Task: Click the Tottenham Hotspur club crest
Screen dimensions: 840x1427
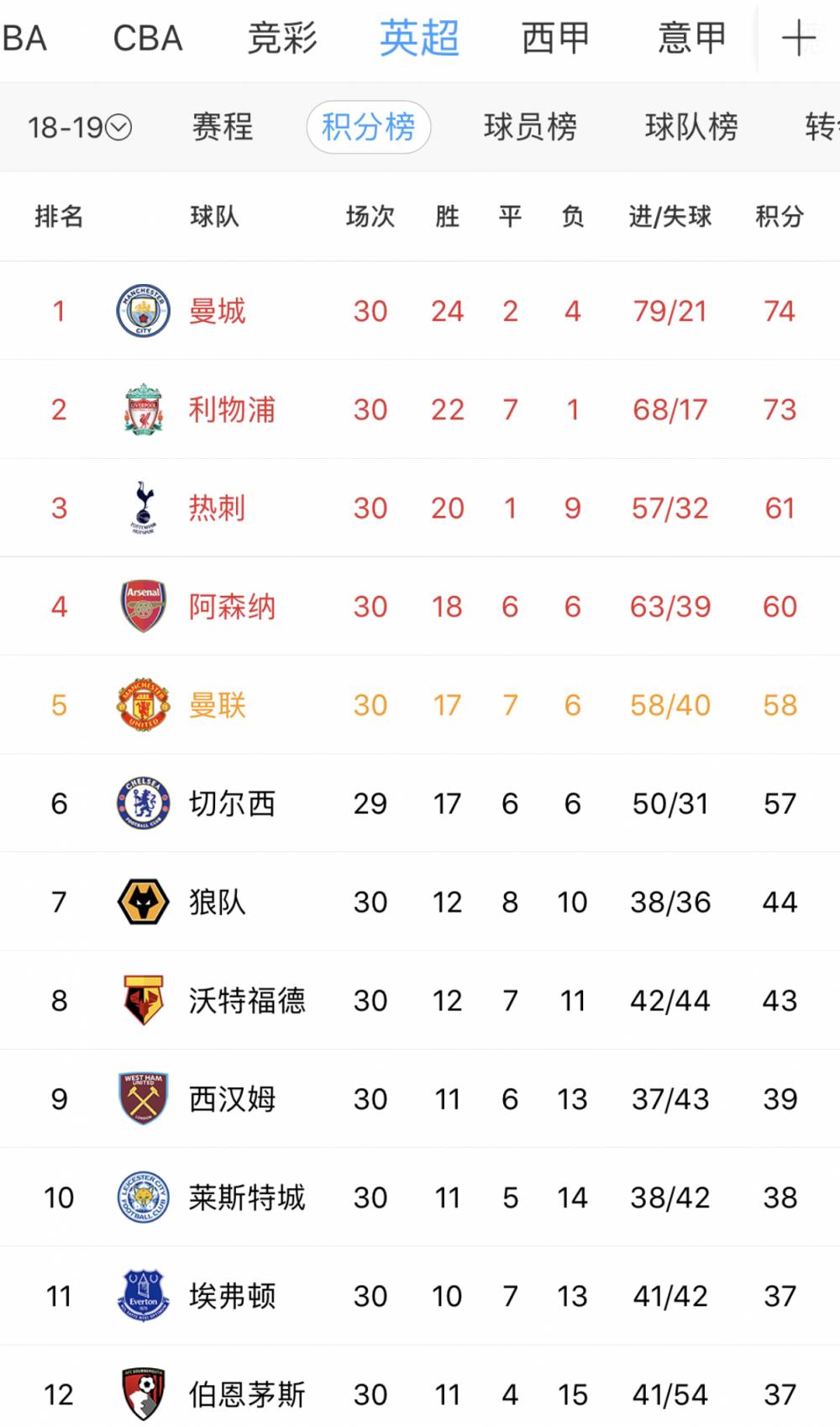Action: tap(143, 508)
